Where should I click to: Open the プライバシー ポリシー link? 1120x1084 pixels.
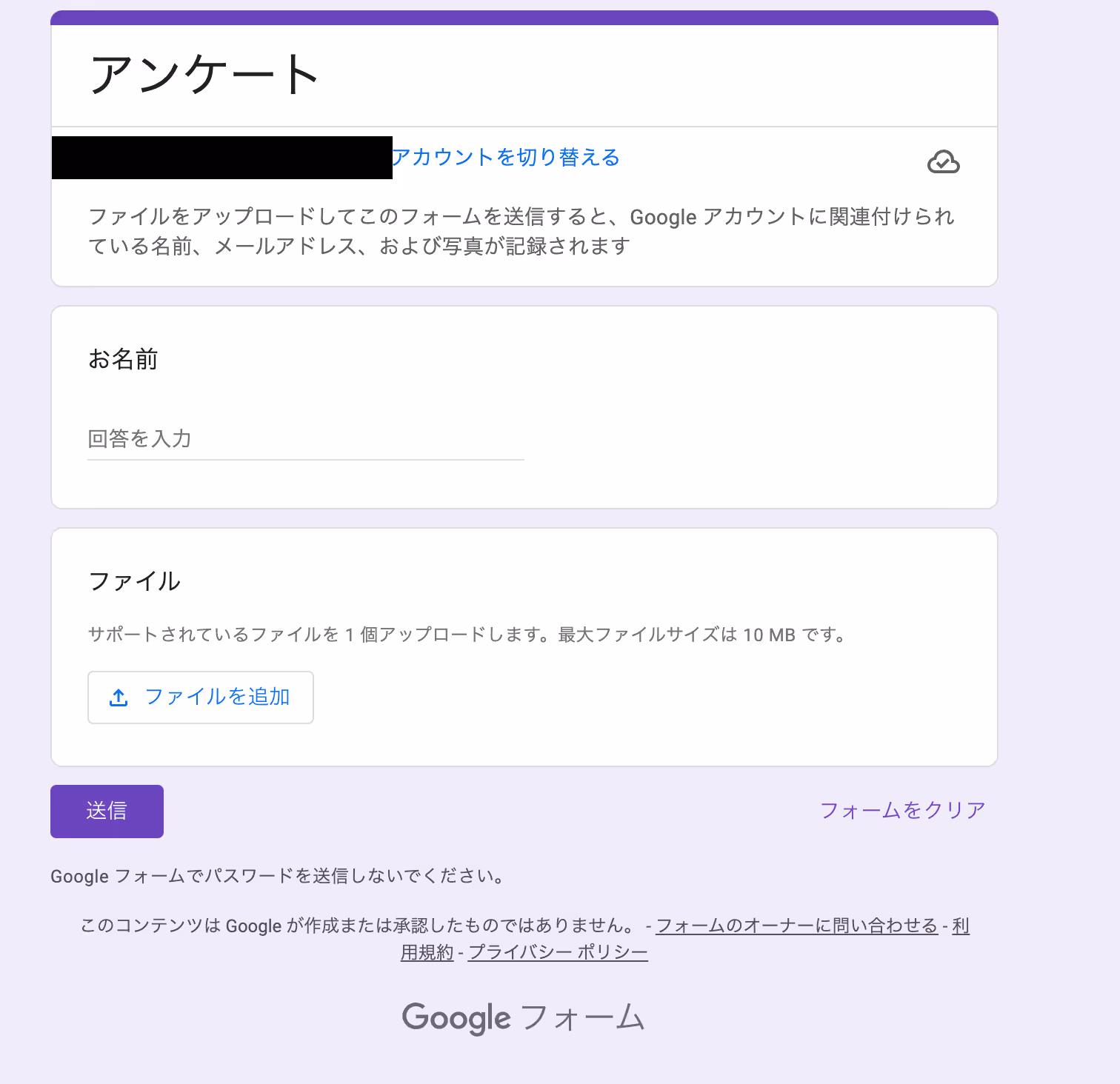point(558,953)
